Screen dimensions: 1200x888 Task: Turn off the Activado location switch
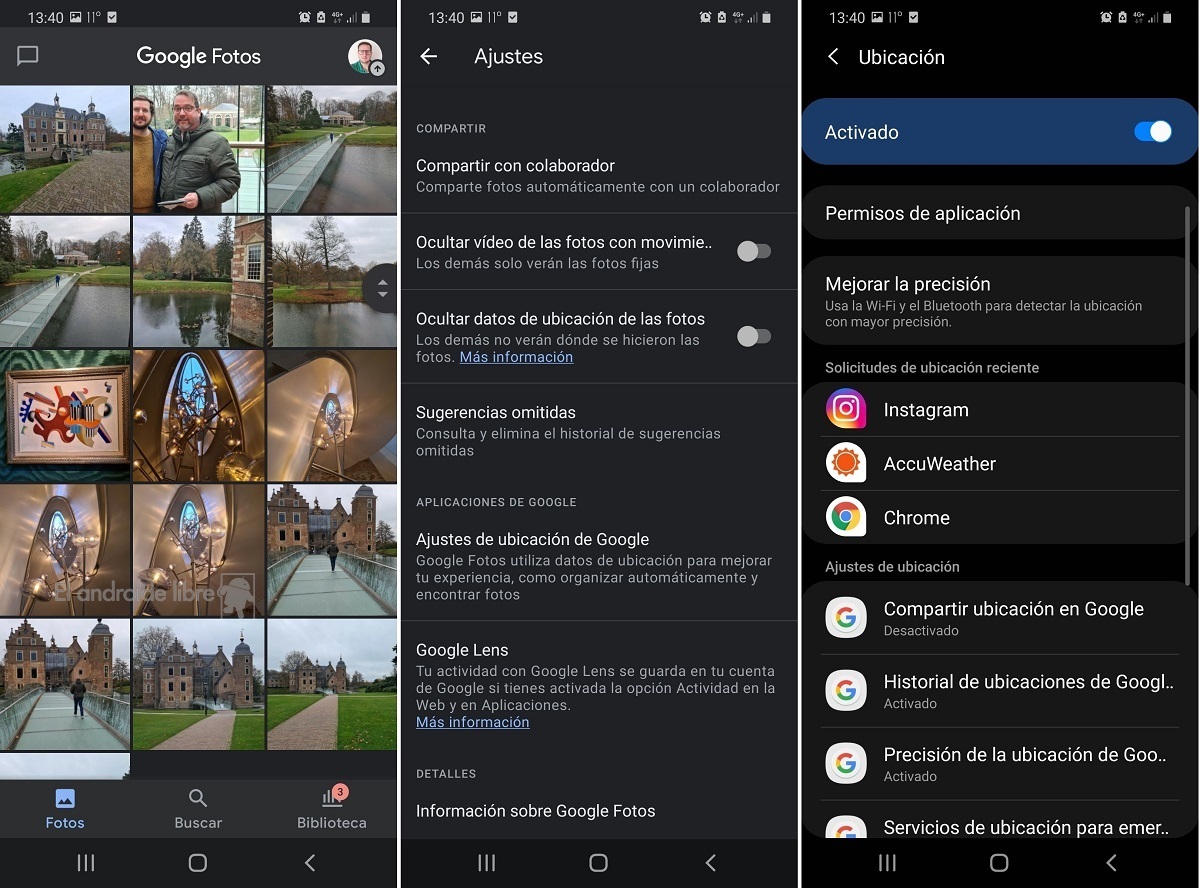[x=1152, y=132]
